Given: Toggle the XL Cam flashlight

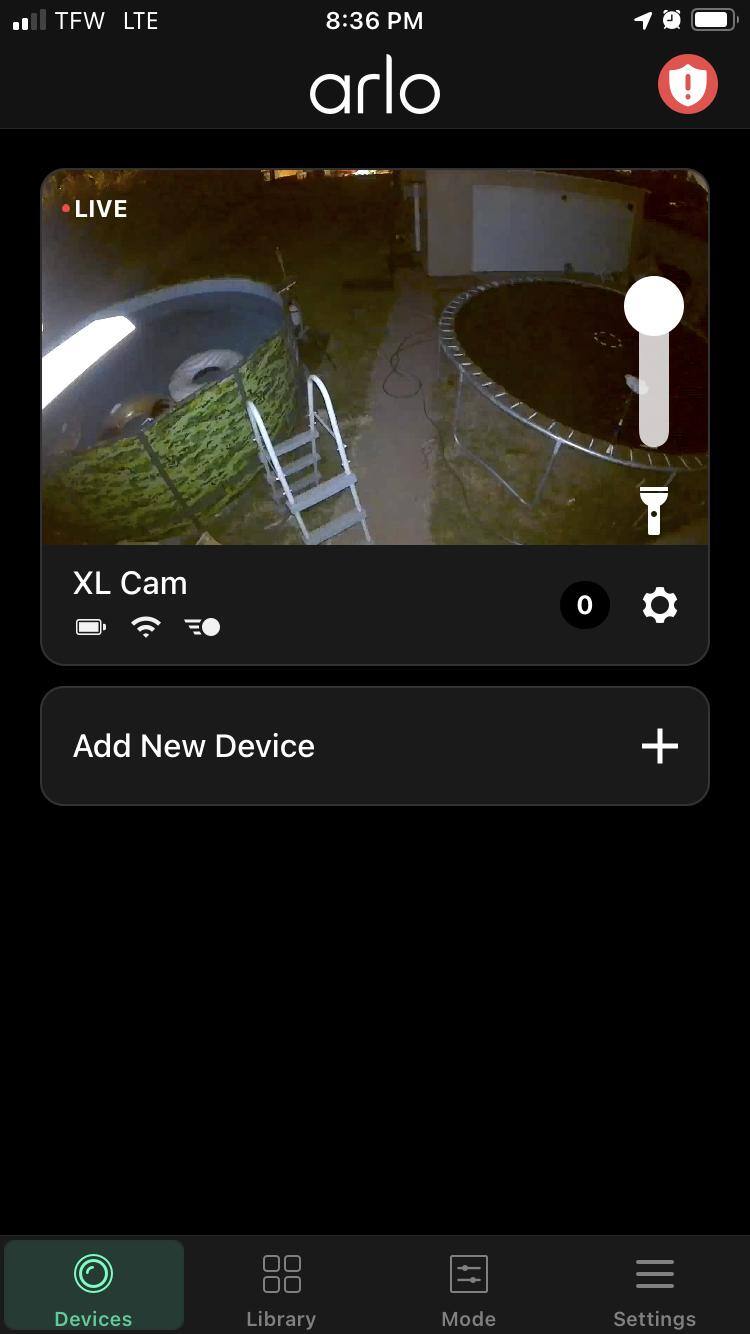Looking at the screenshot, I should [653, 510].
